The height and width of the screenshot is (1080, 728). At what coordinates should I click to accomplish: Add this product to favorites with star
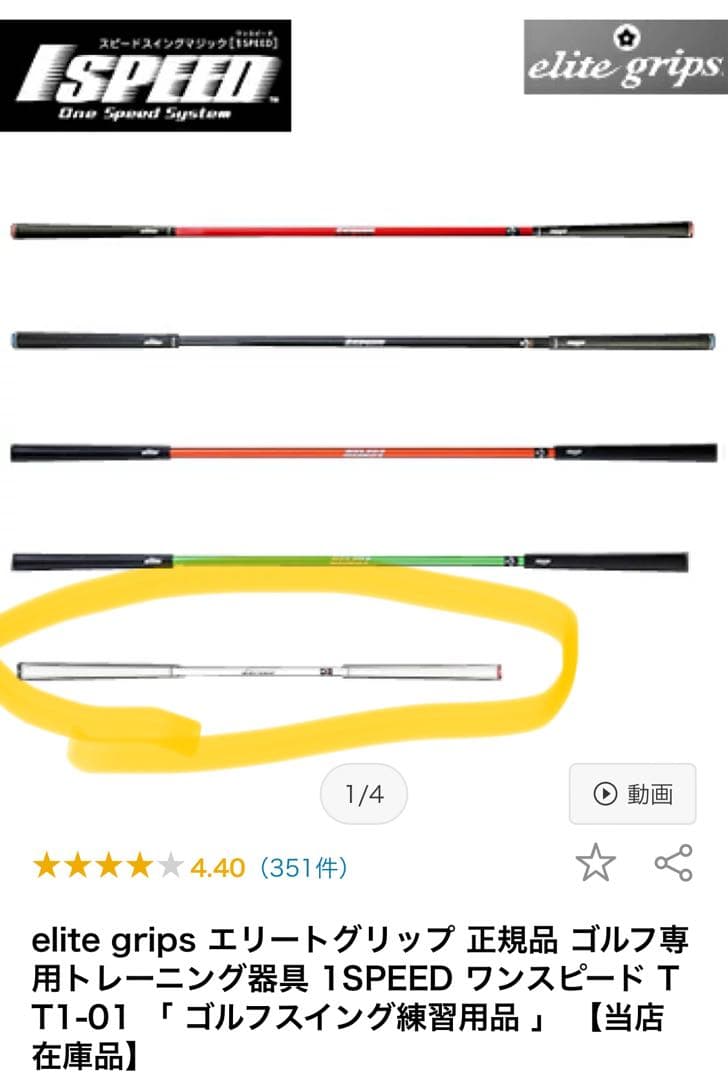click(595, 863)
